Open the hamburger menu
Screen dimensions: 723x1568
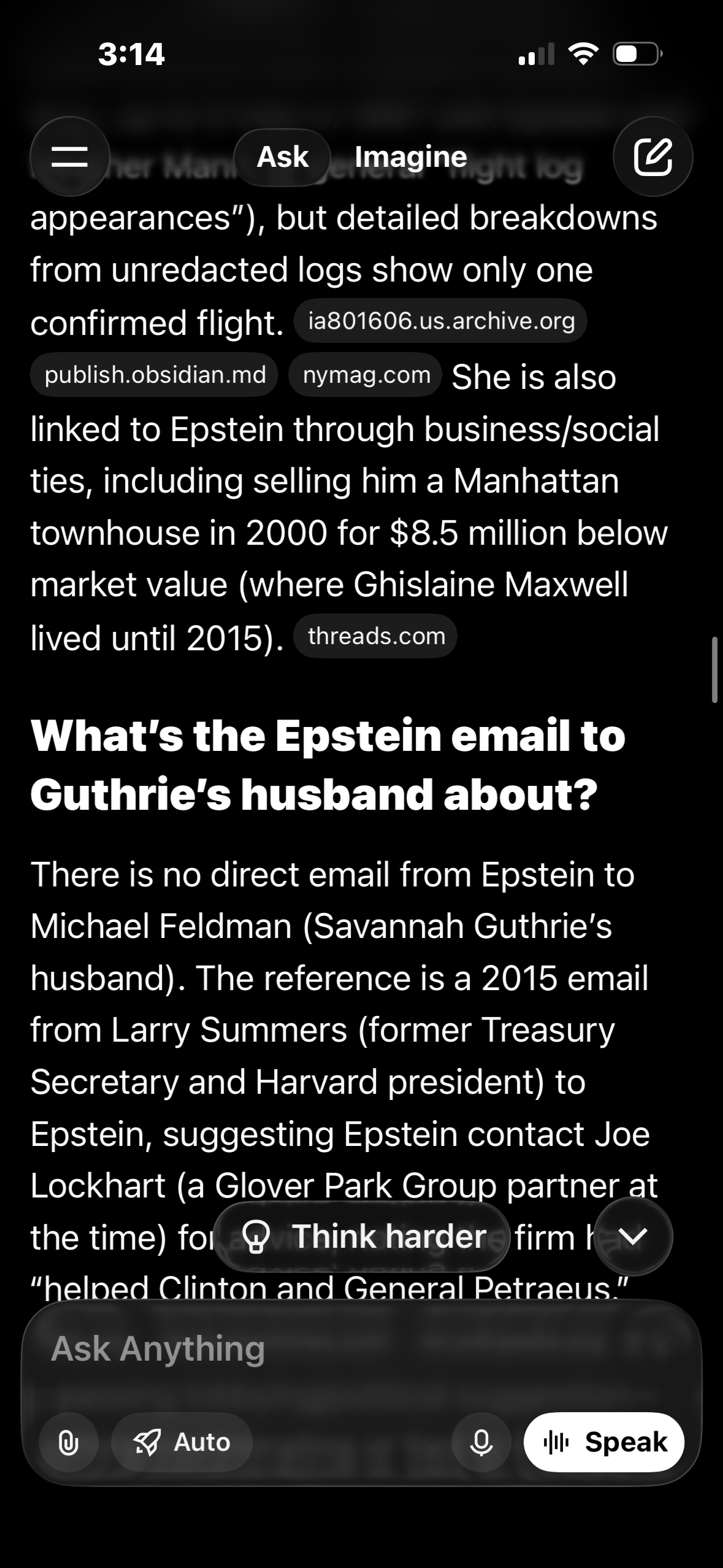point(69,156)
